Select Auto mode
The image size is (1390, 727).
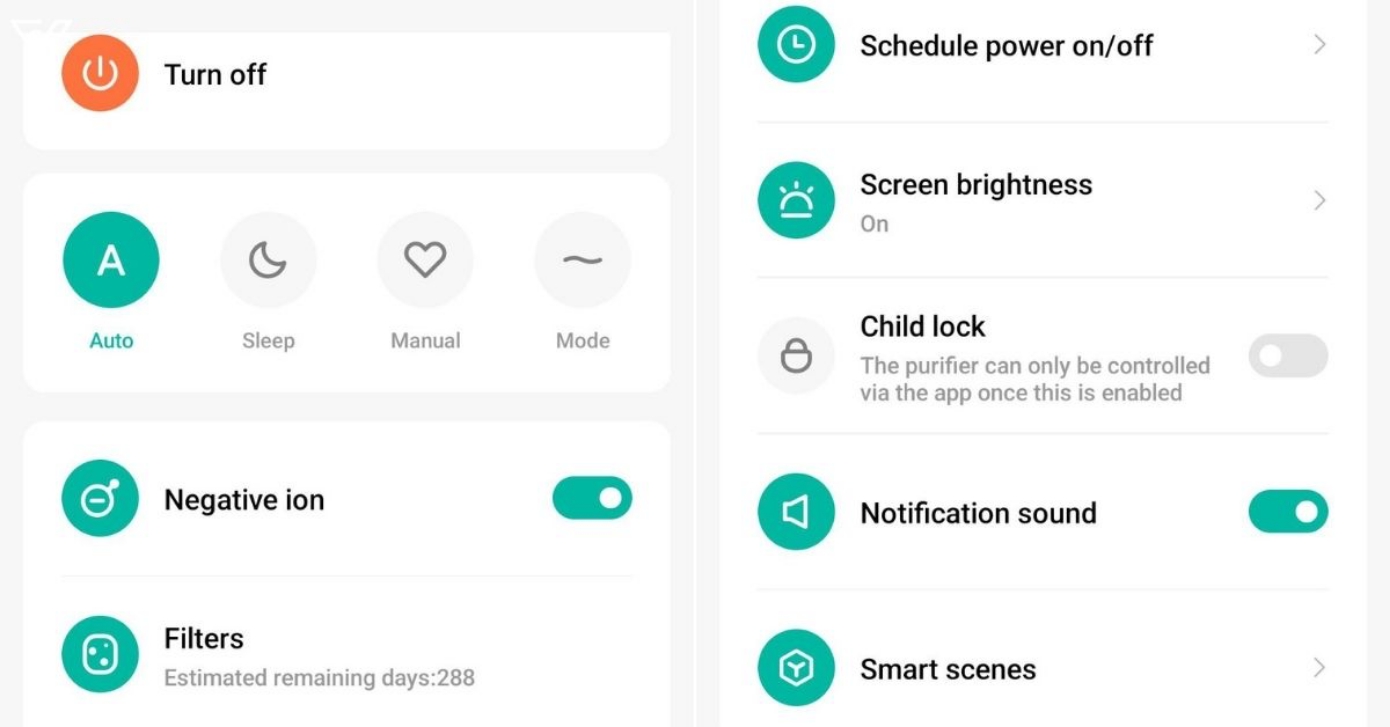[x=111, y=260]
